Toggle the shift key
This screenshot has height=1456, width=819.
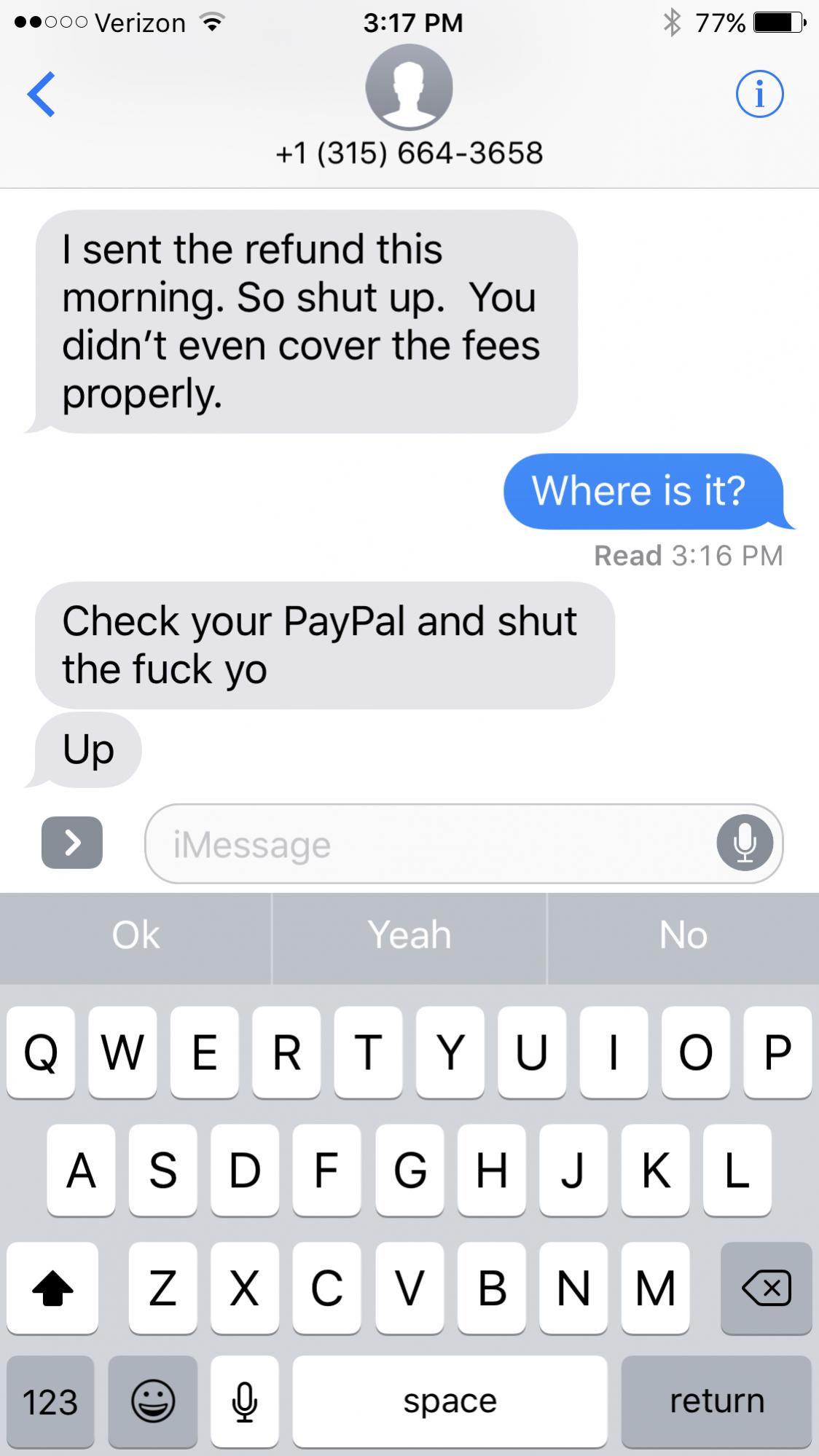(x=52, y=1288)
